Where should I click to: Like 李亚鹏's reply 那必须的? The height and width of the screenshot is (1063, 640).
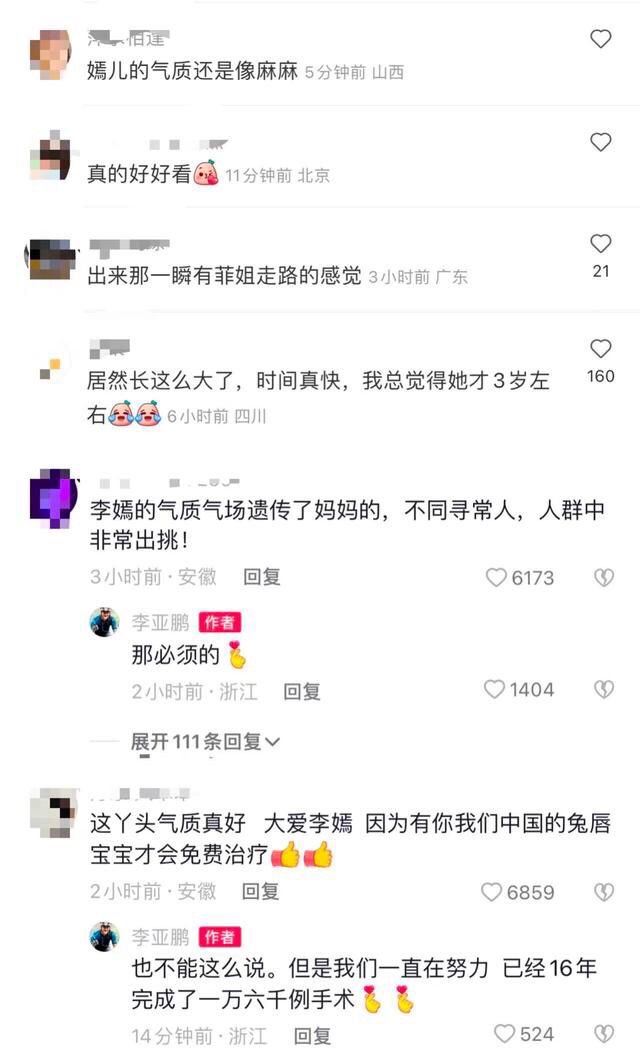coord(495,690)
